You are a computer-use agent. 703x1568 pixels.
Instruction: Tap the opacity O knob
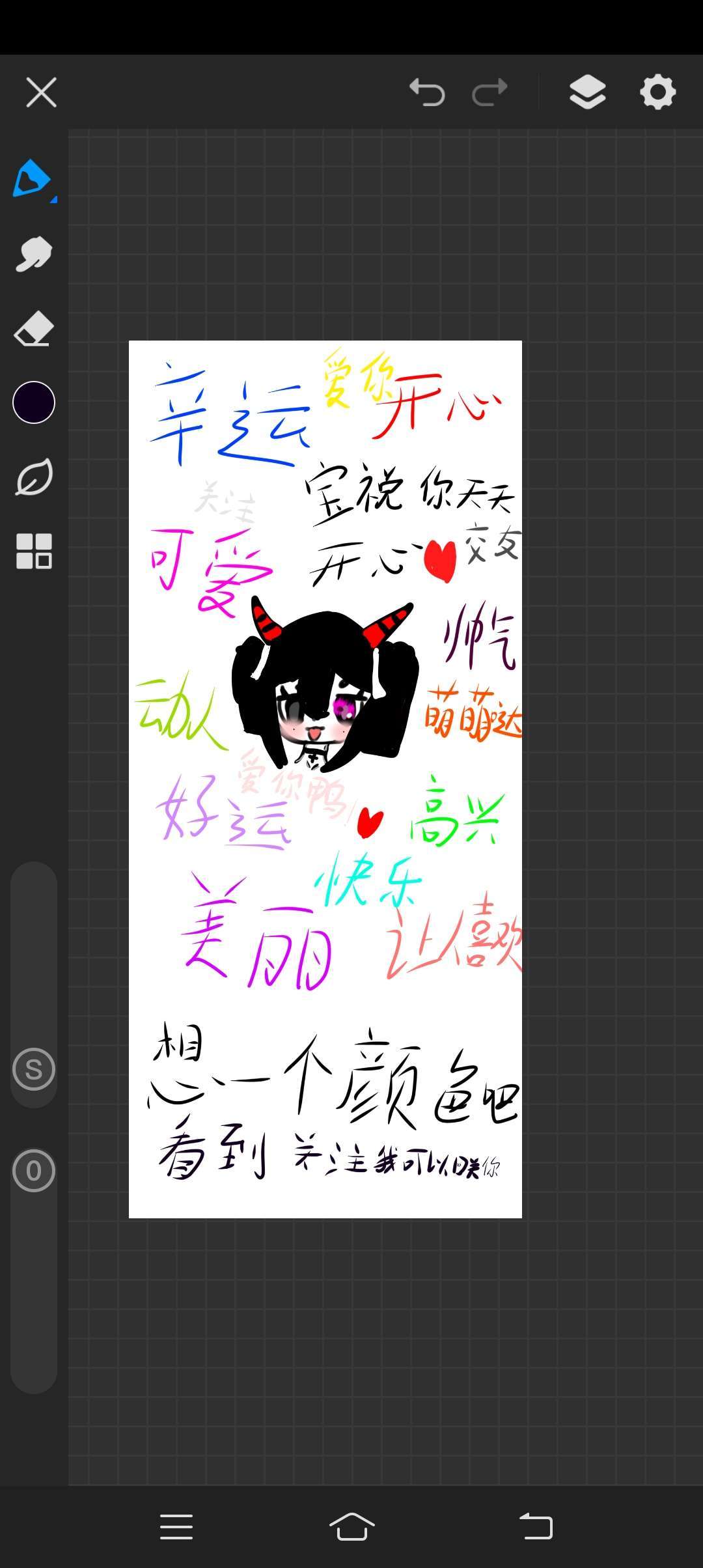point(34,1170)
